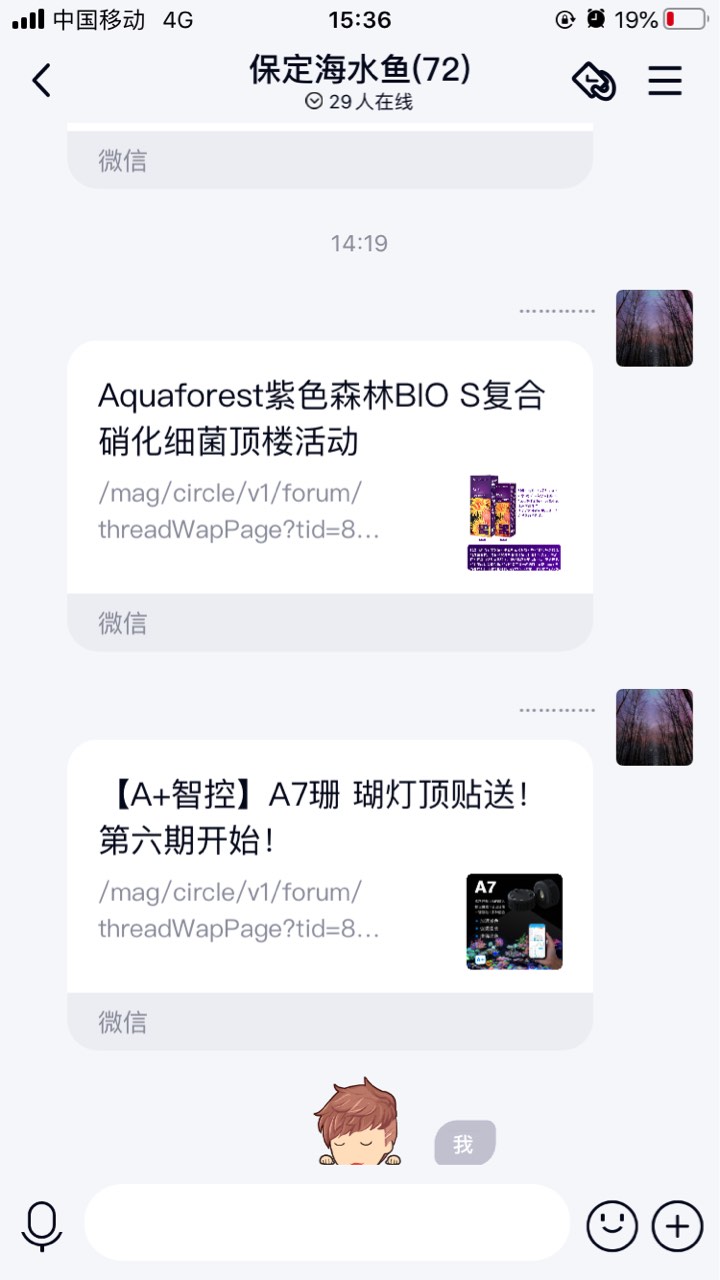
Task: Open the plus attachments menu
Action: tap(677, 1224)
